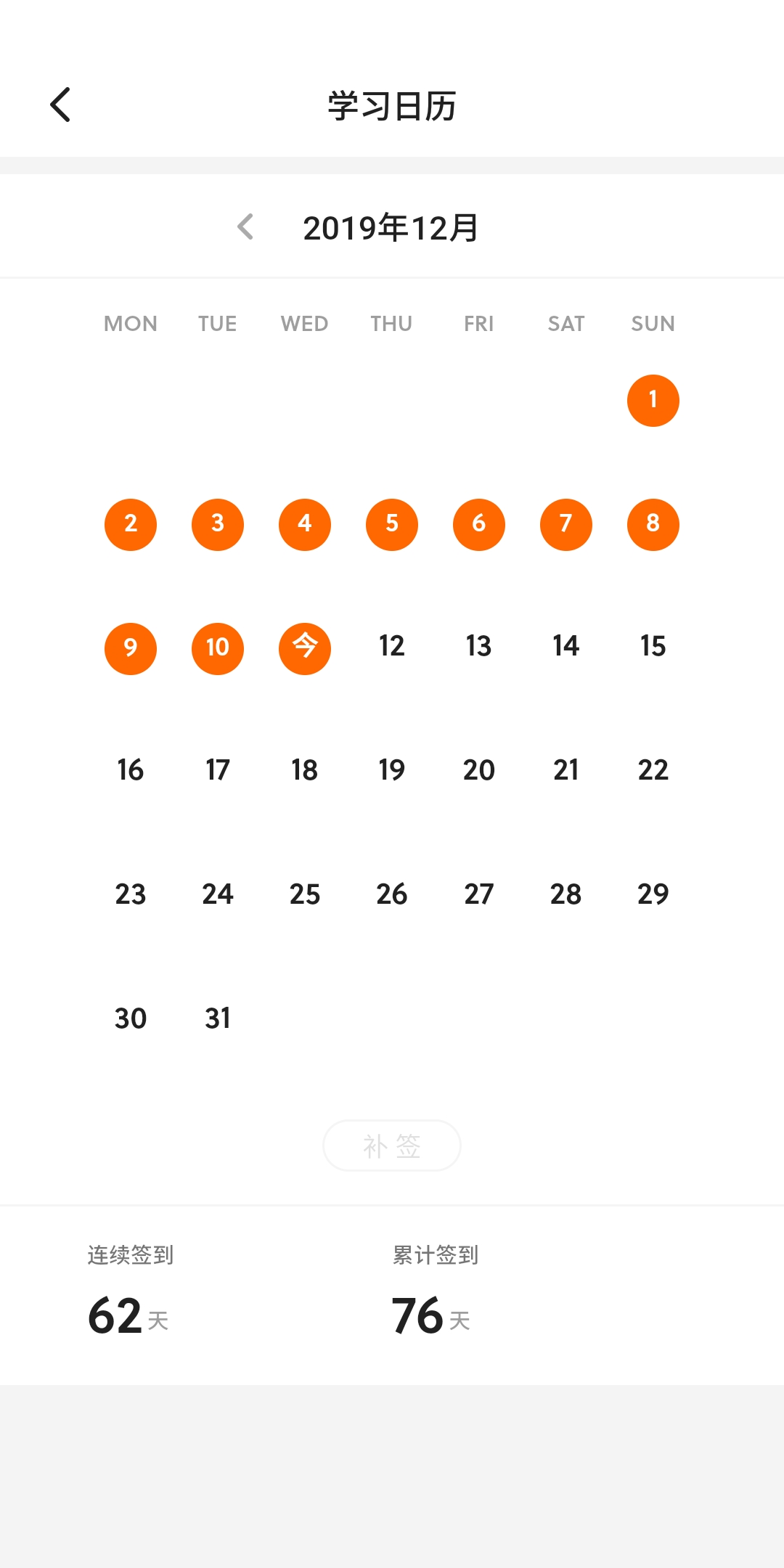The image size is (784, 1568).
Task: Select December 5 on the calendar
Action: [392, 524]
